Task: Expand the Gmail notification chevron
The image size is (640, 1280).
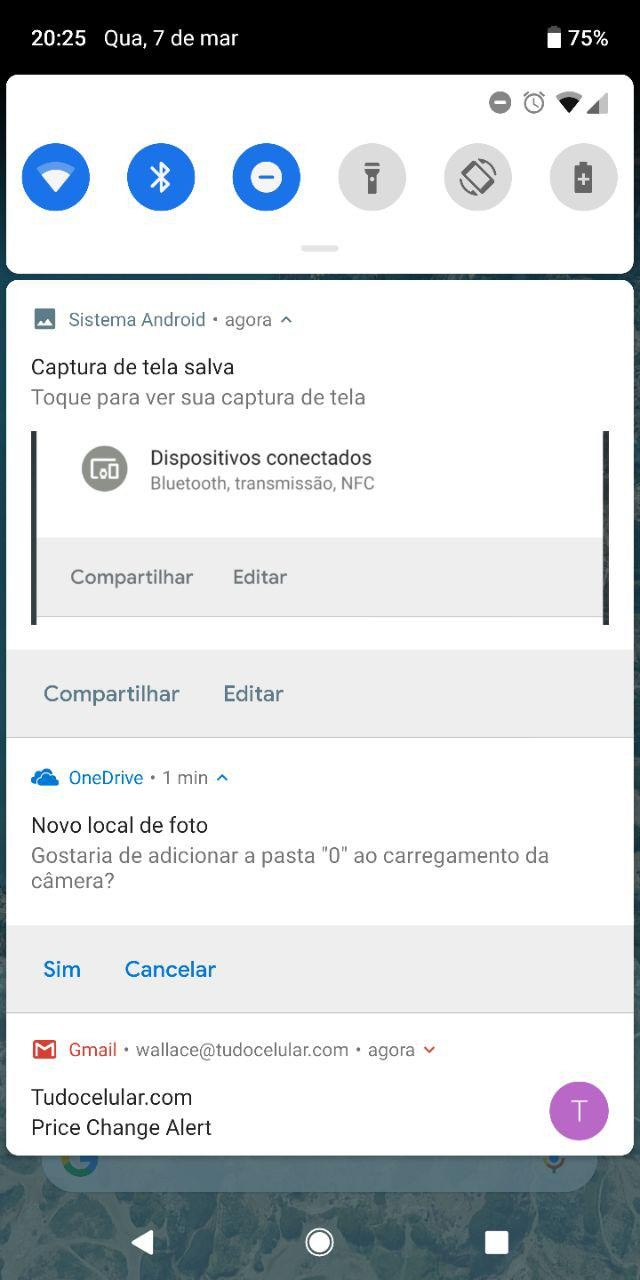Action: tap(430, 1050)
